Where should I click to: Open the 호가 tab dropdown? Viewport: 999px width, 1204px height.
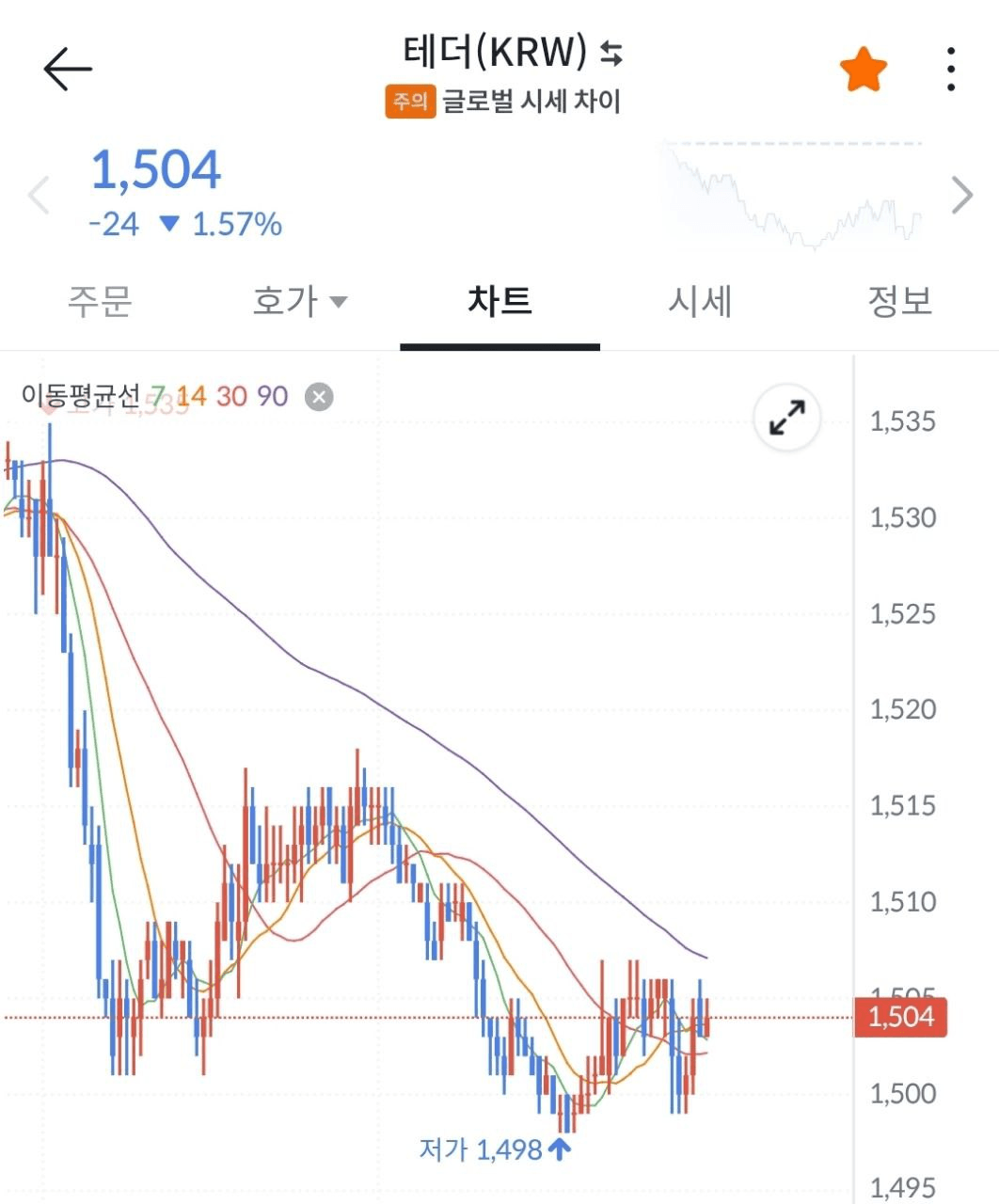[299, 301]
